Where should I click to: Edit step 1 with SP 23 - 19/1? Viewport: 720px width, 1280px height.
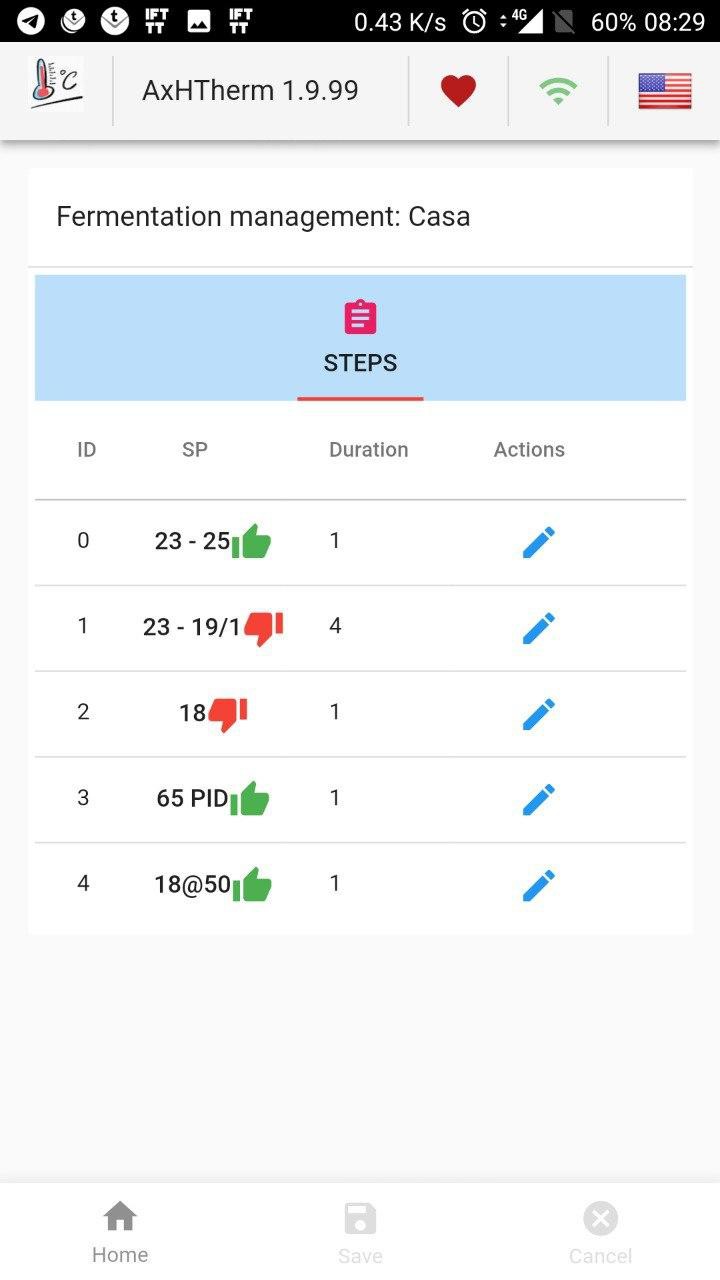539,628
